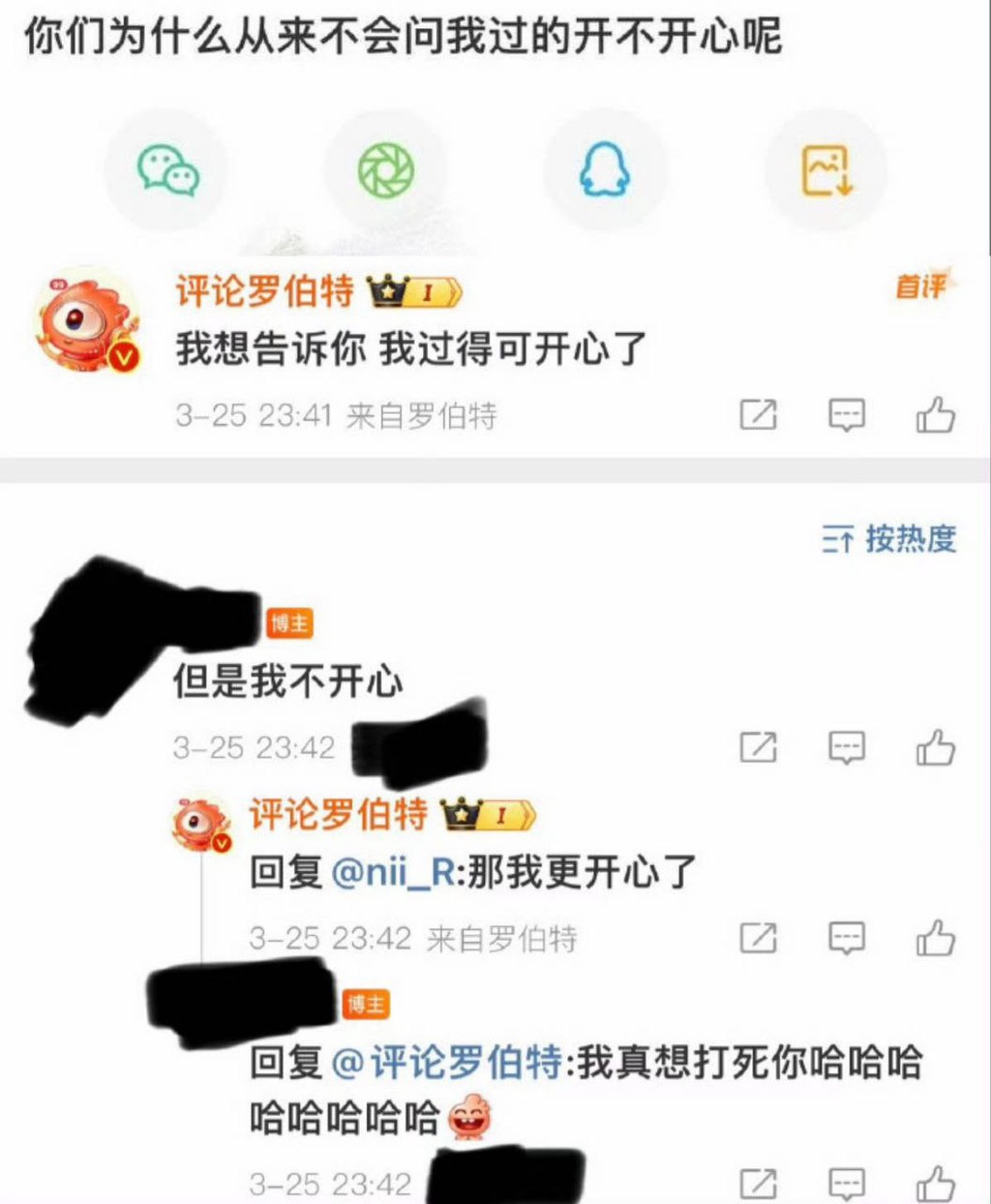Forward the comment 我想告诉你 我过得可开心了

[x=758, y=415]
